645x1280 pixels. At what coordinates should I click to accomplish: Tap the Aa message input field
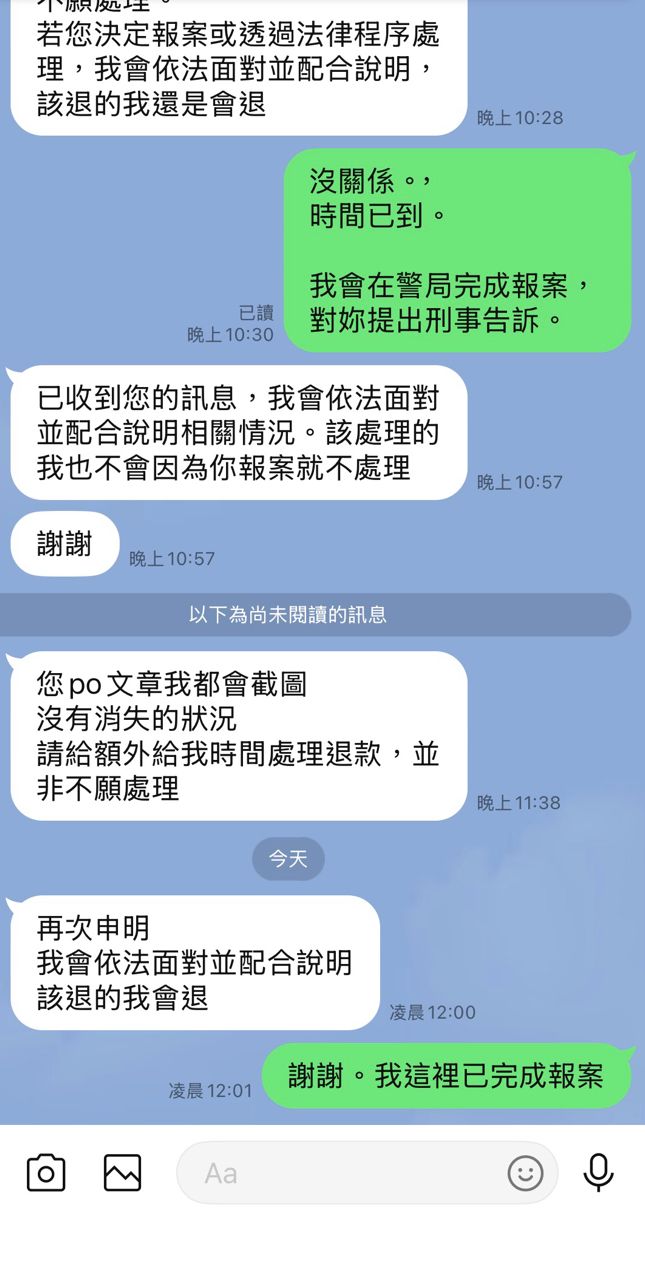click(x=340, y=1172)
